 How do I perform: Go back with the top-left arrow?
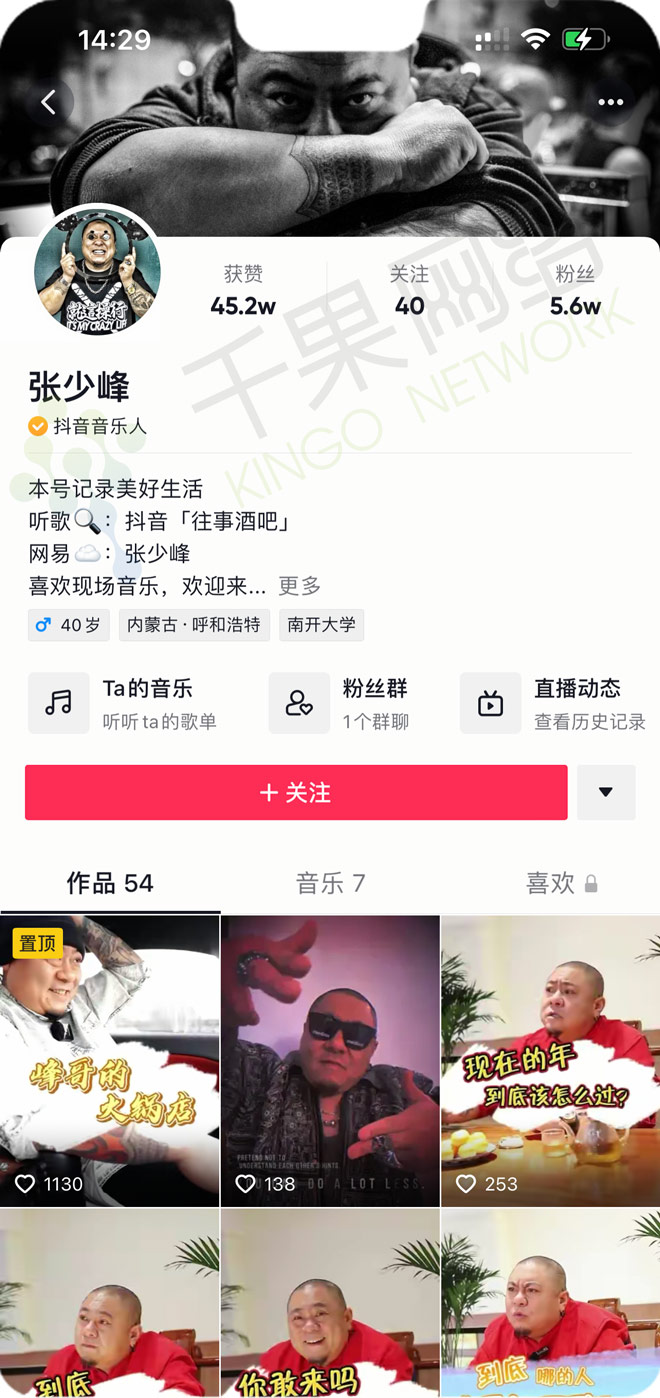pyautogui.click(x=49, y=101)
